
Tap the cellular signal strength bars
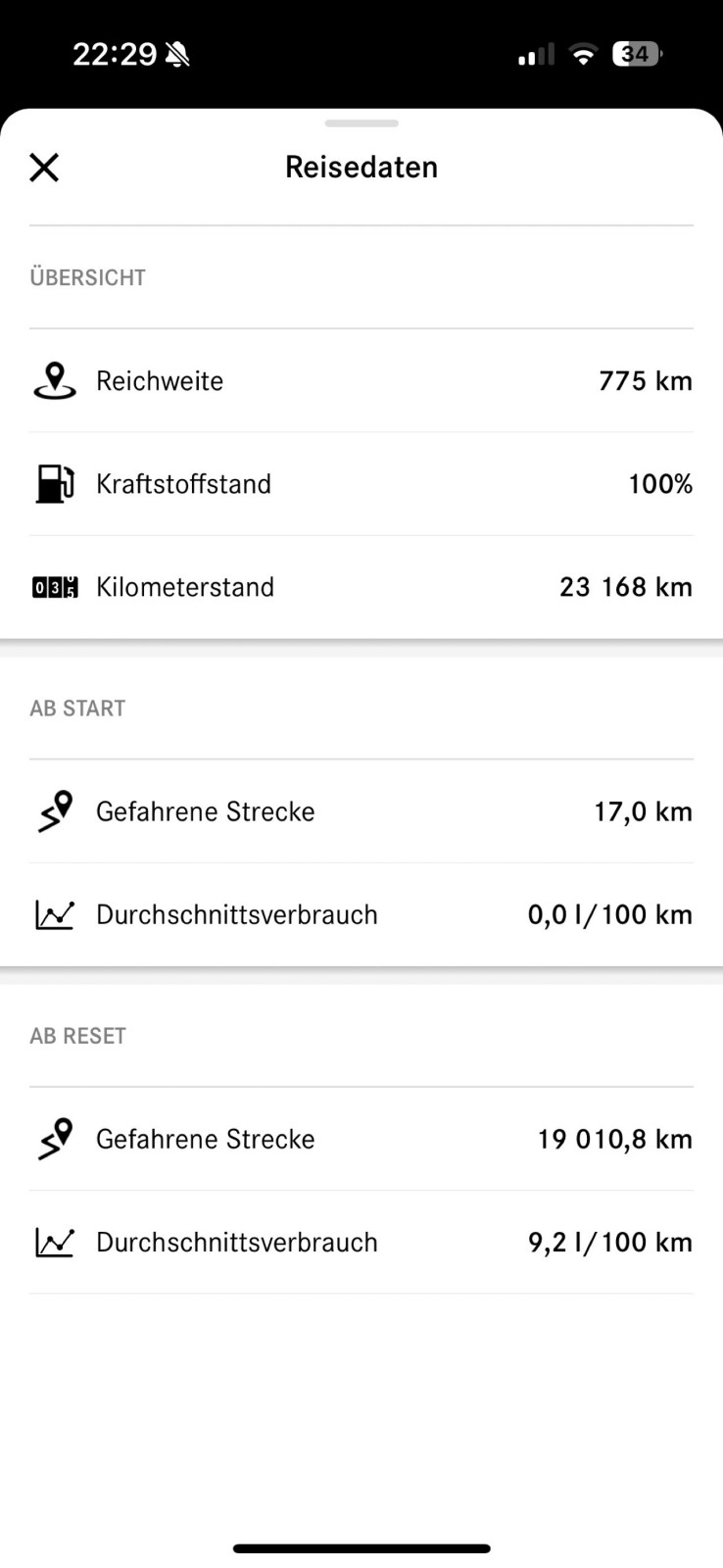(x=534, y=55)
